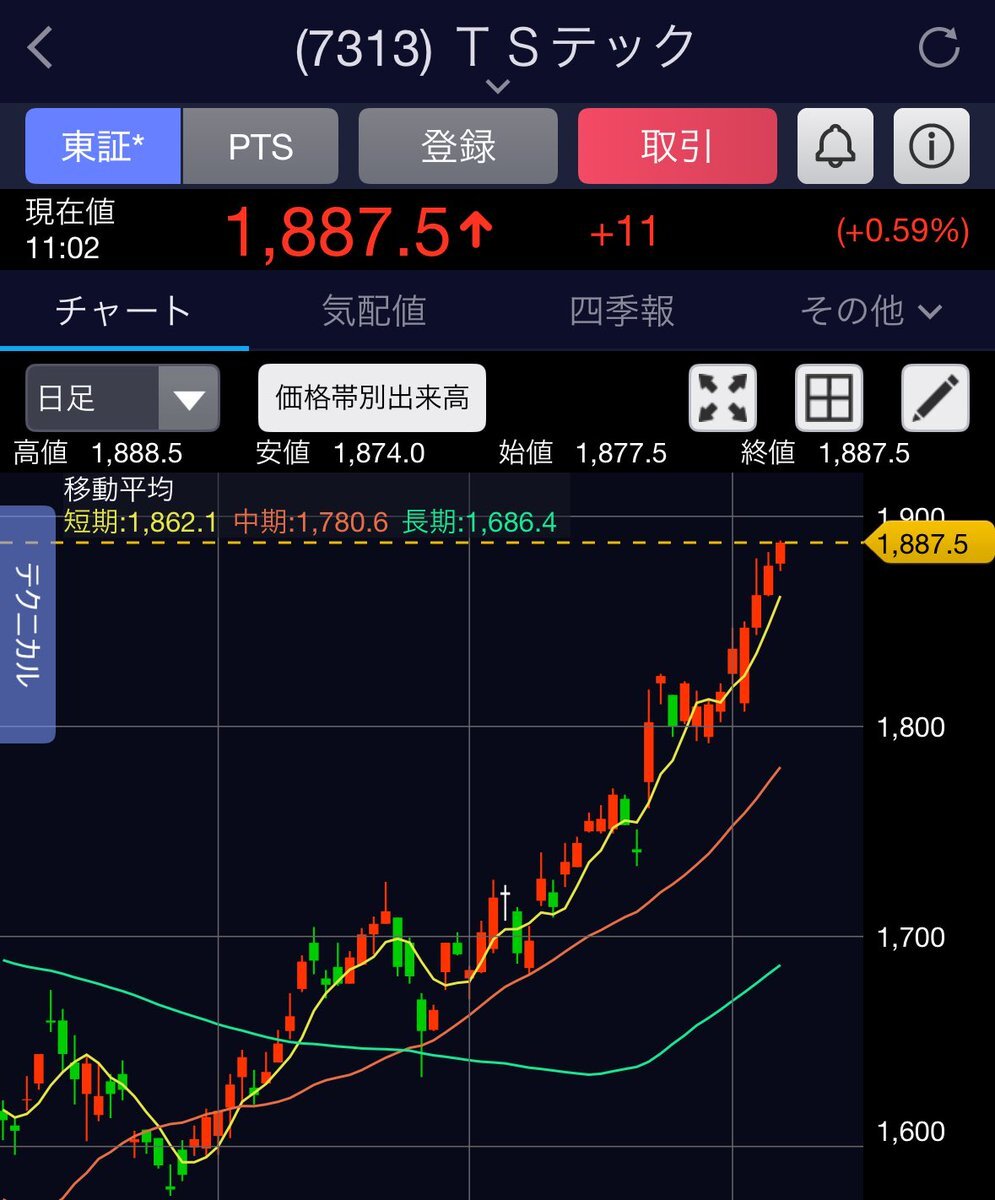The image size is (995, 1200).
Task: Open the chart drawing pencil tool
Action: pos(935,398)
